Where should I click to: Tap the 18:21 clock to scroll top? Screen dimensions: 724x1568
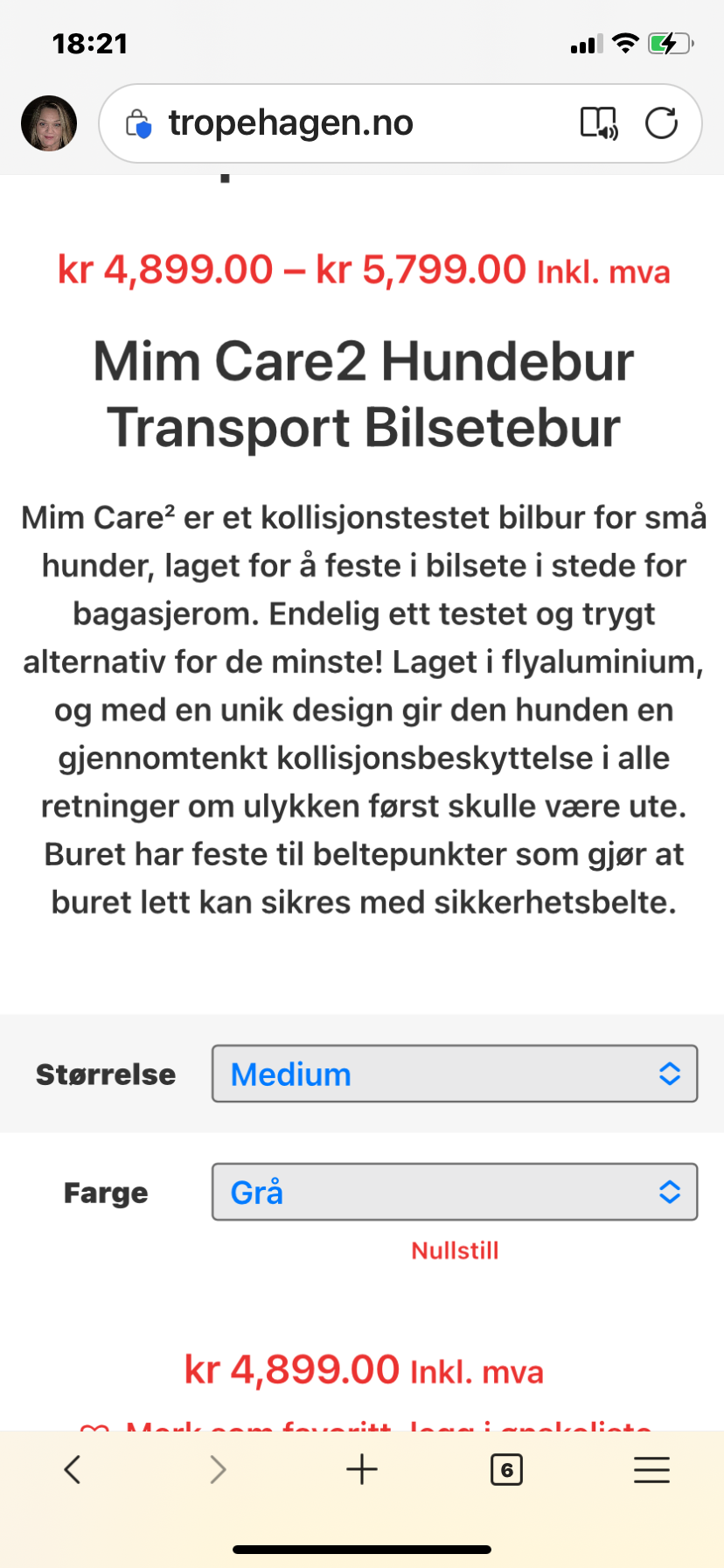90,43
